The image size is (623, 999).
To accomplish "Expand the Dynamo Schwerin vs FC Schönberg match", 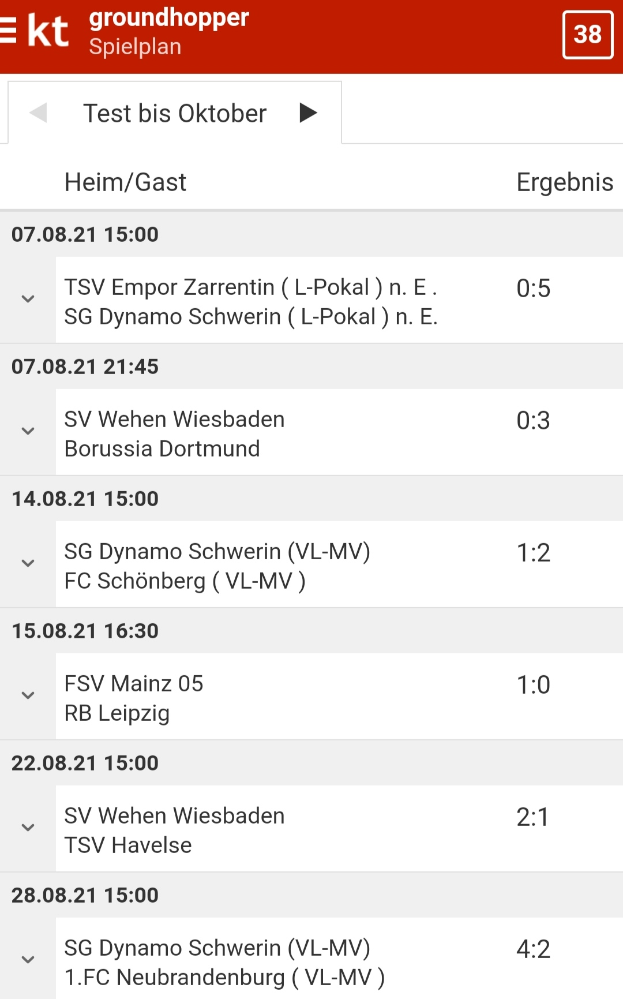I will click(27, 563).
